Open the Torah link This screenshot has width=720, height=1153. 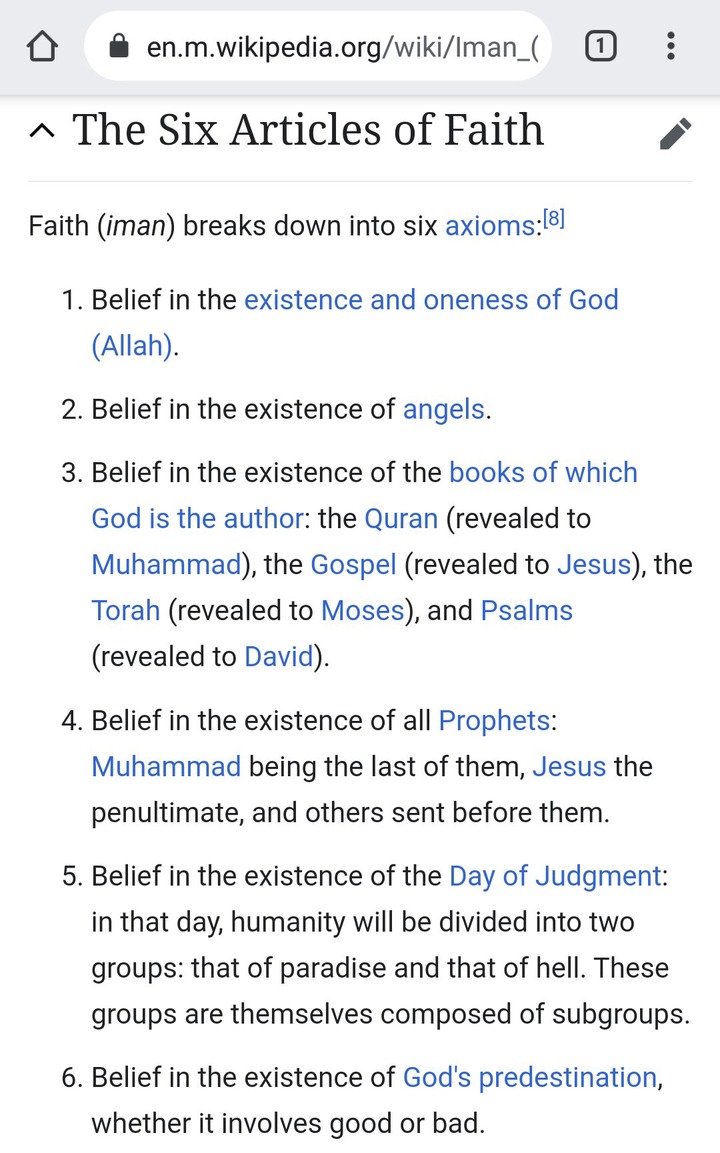tap(126, 610)
